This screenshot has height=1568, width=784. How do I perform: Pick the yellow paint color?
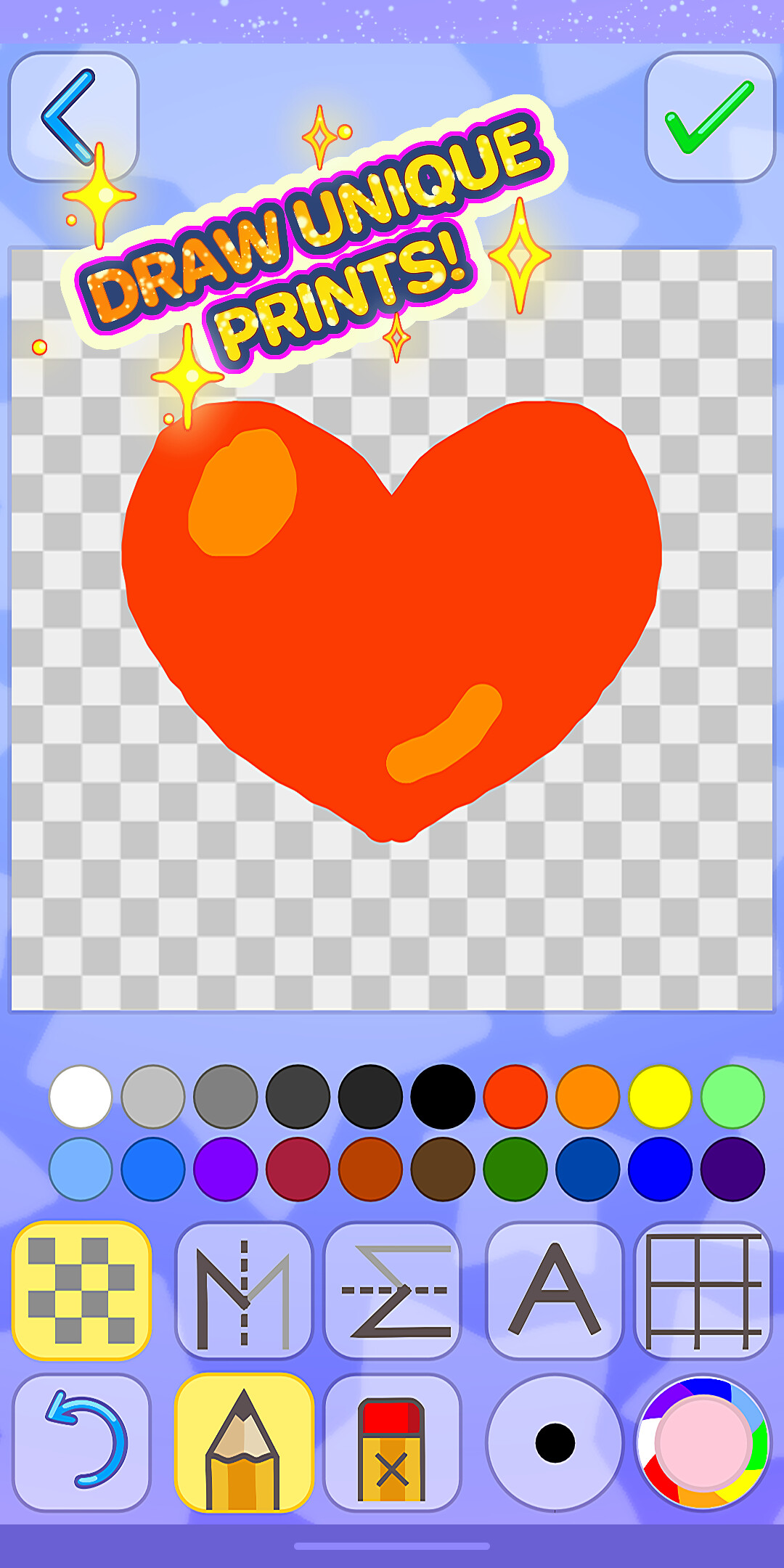661,1097
